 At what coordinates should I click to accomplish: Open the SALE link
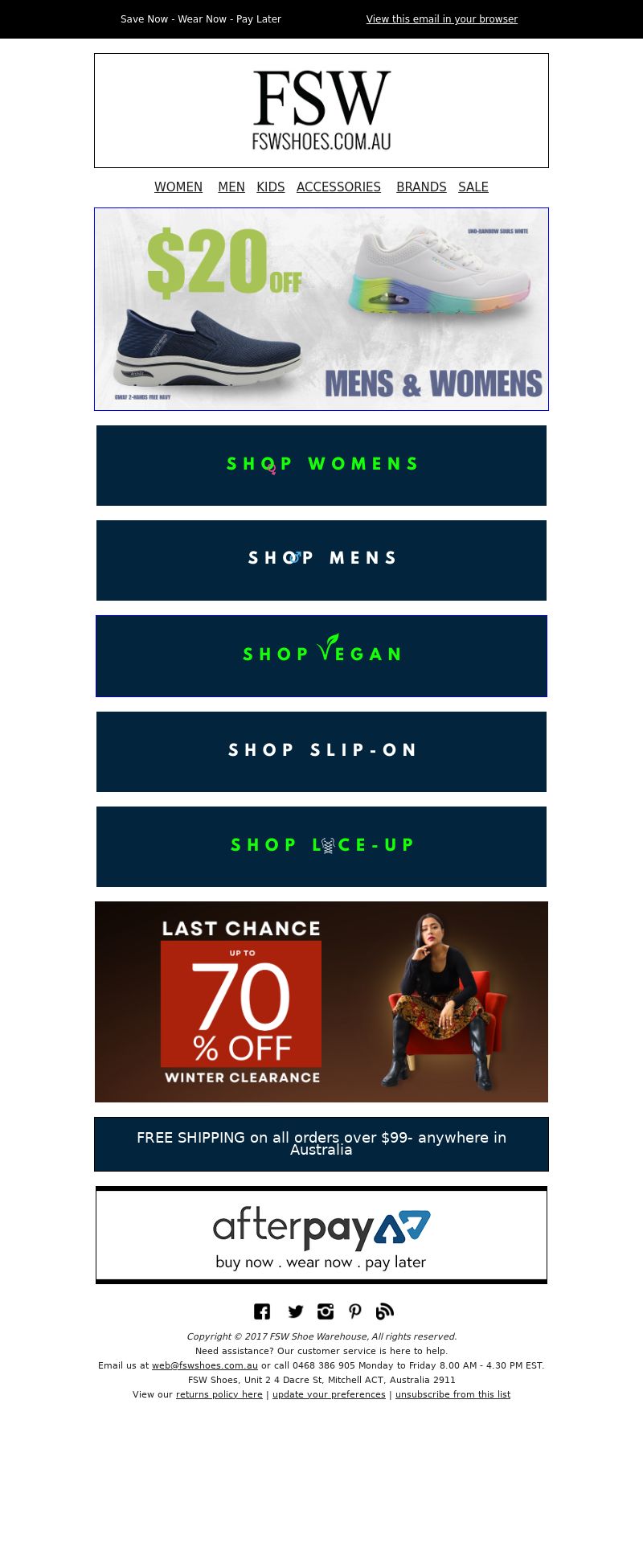473,187
